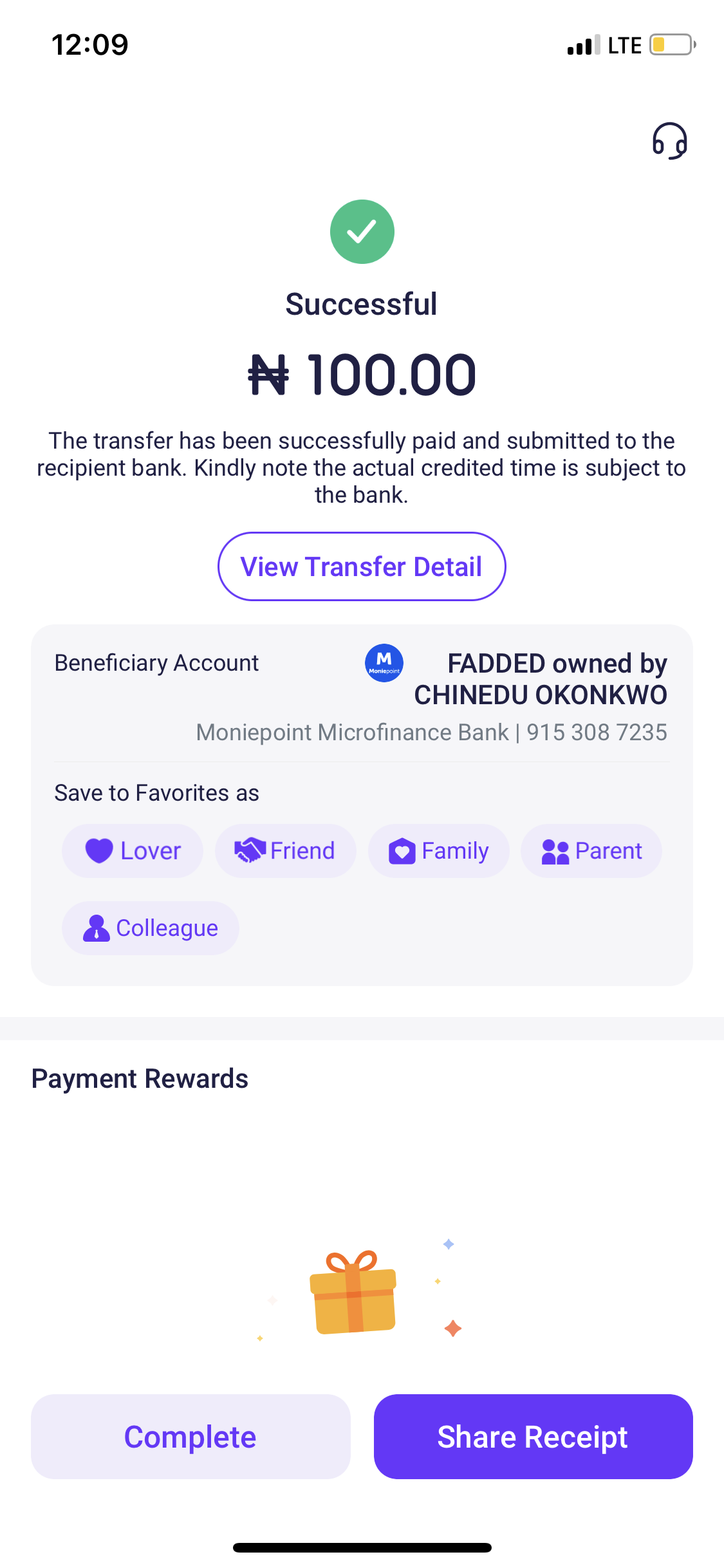The height and width of the screenshot is (1568, 724).
Task: Share Receipt of this transfer
Action: click(x=533, y=1437)
